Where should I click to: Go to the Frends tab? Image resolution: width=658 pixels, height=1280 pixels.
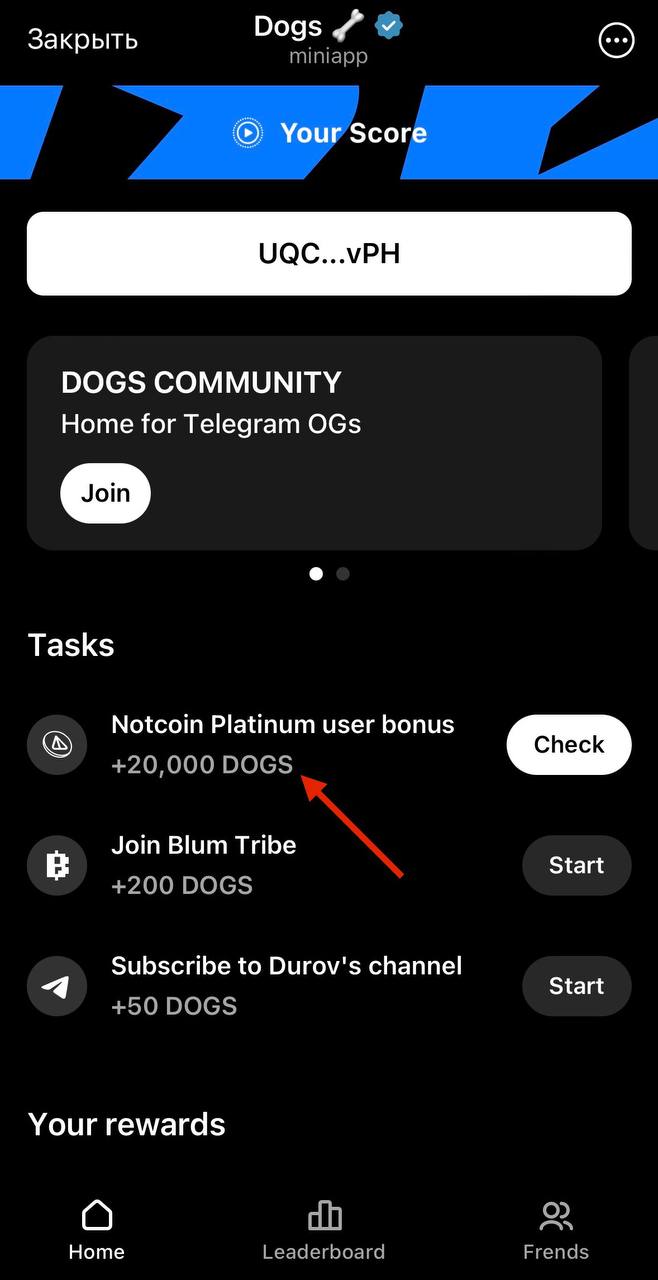pos(555,1230)
